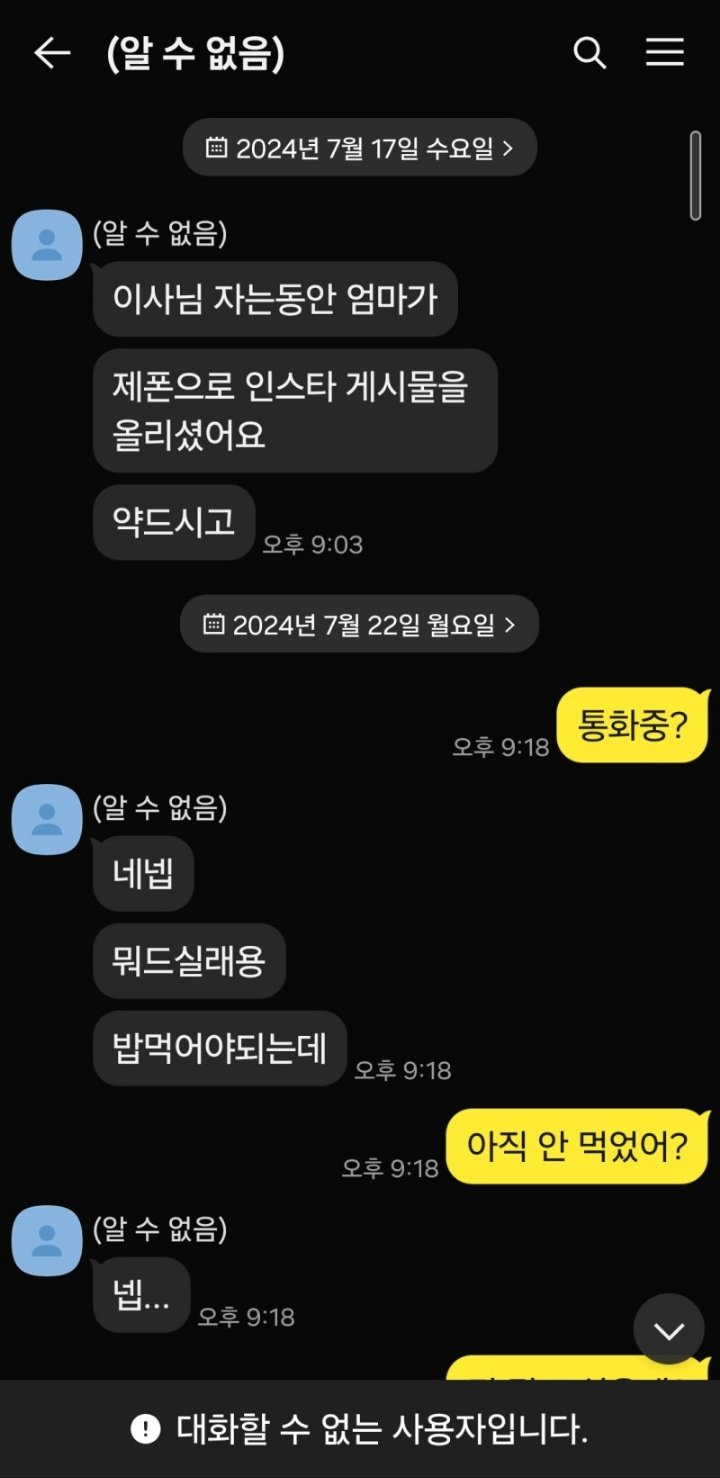Open the 2024년 7월 22일 date picker
The height and width of the screenshot is (1478, 720).
click(359, 625)
